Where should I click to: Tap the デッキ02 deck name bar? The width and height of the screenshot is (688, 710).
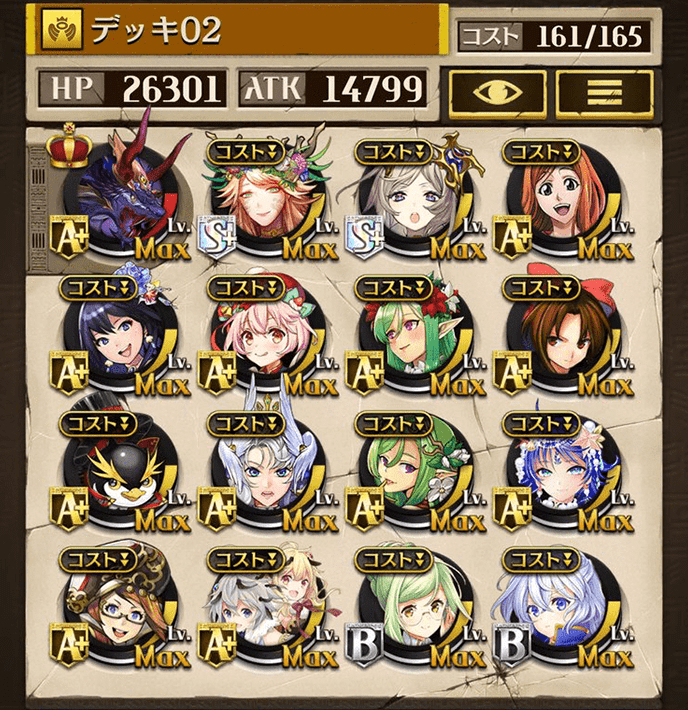240,31
